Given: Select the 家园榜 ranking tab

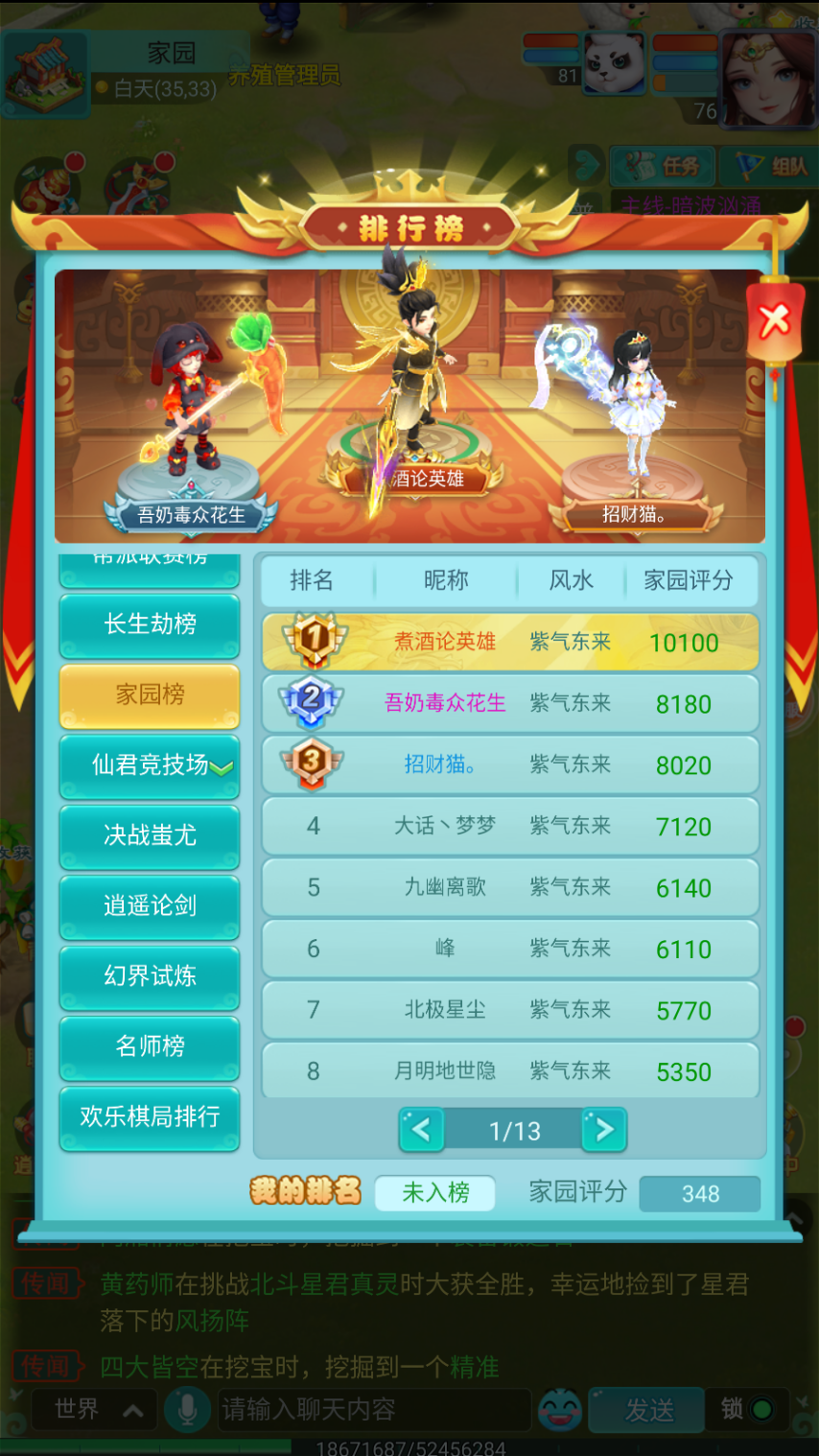Looking at the screenshot, I should point(150,695).
